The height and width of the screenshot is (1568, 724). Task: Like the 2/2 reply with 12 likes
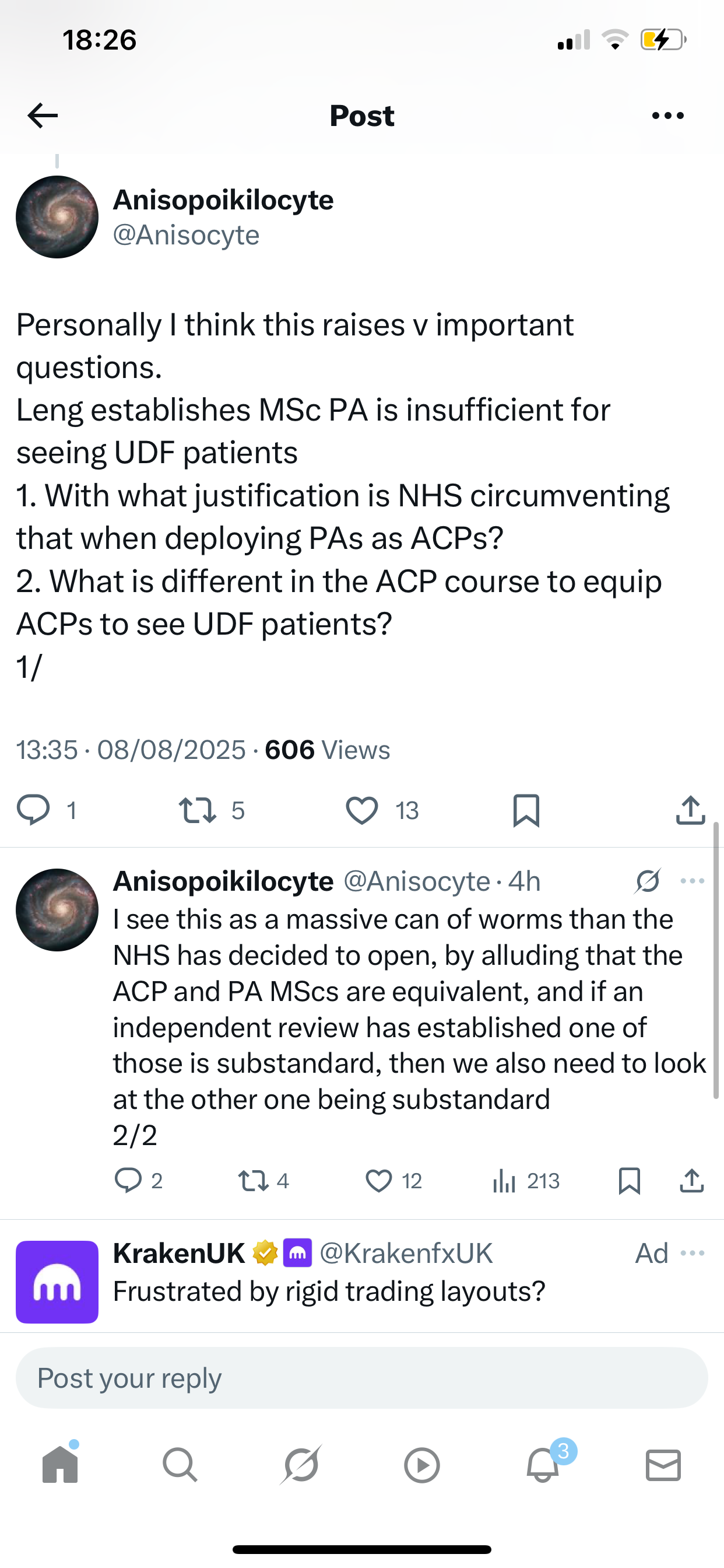379,1181
